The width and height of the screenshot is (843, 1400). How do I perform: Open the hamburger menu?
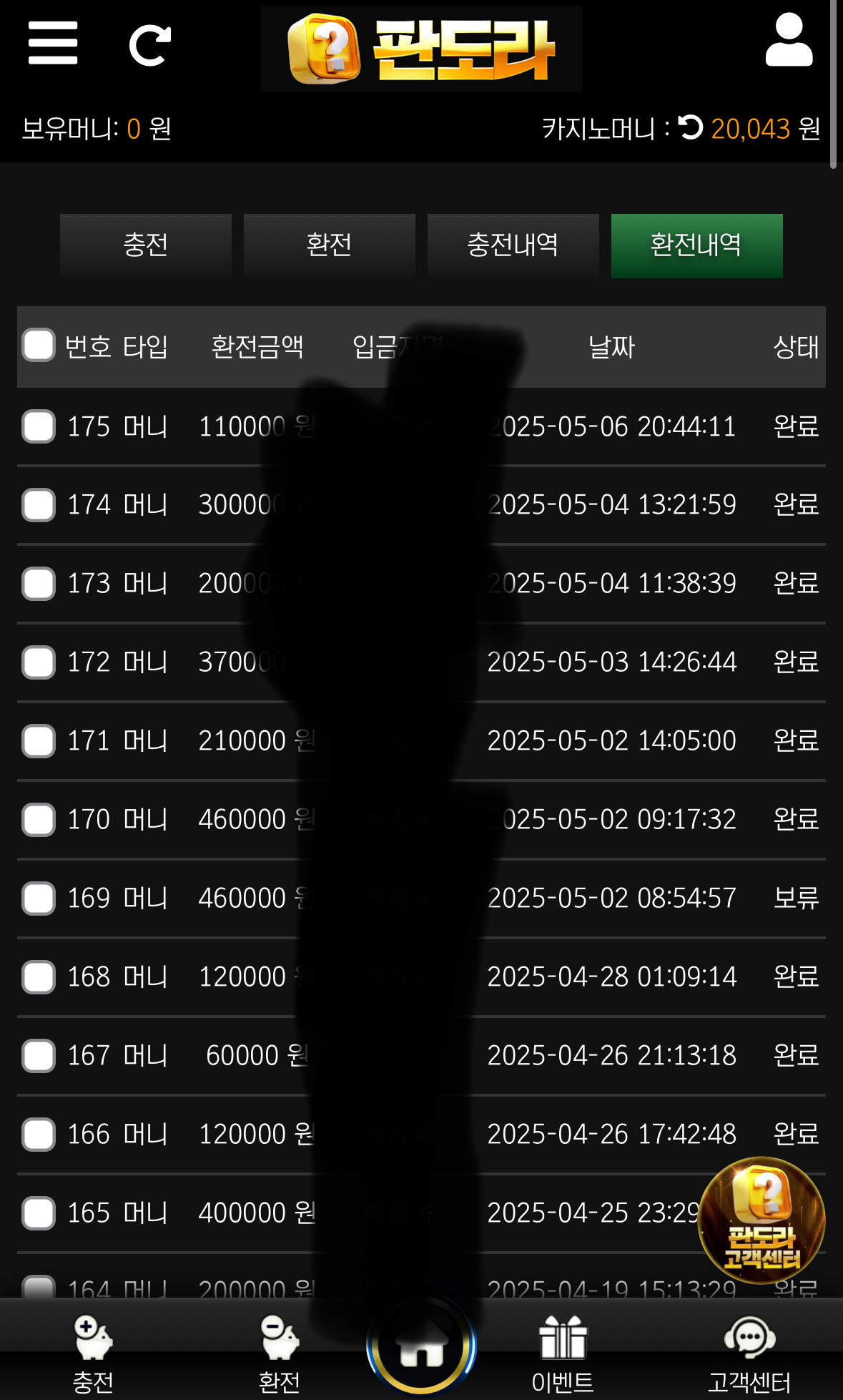point(53,43)
